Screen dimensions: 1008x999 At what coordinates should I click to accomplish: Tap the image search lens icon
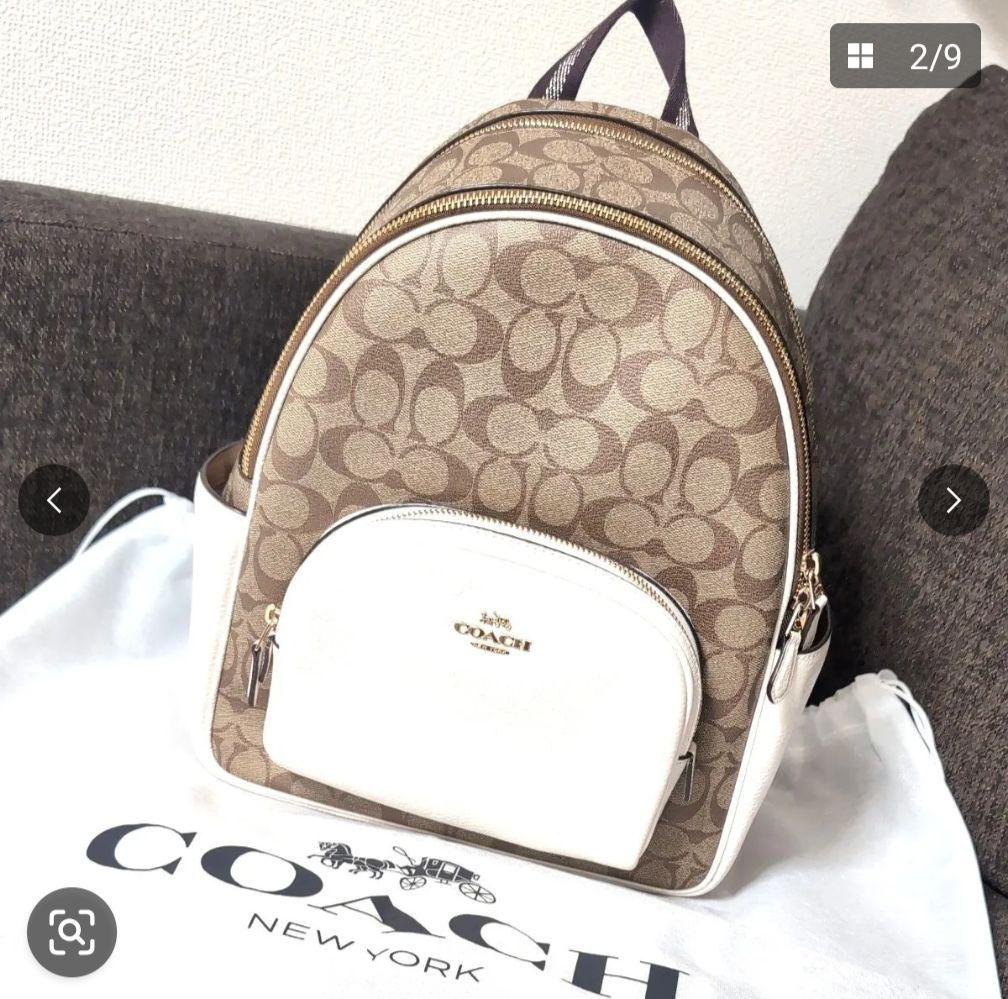tap(72, 931)
